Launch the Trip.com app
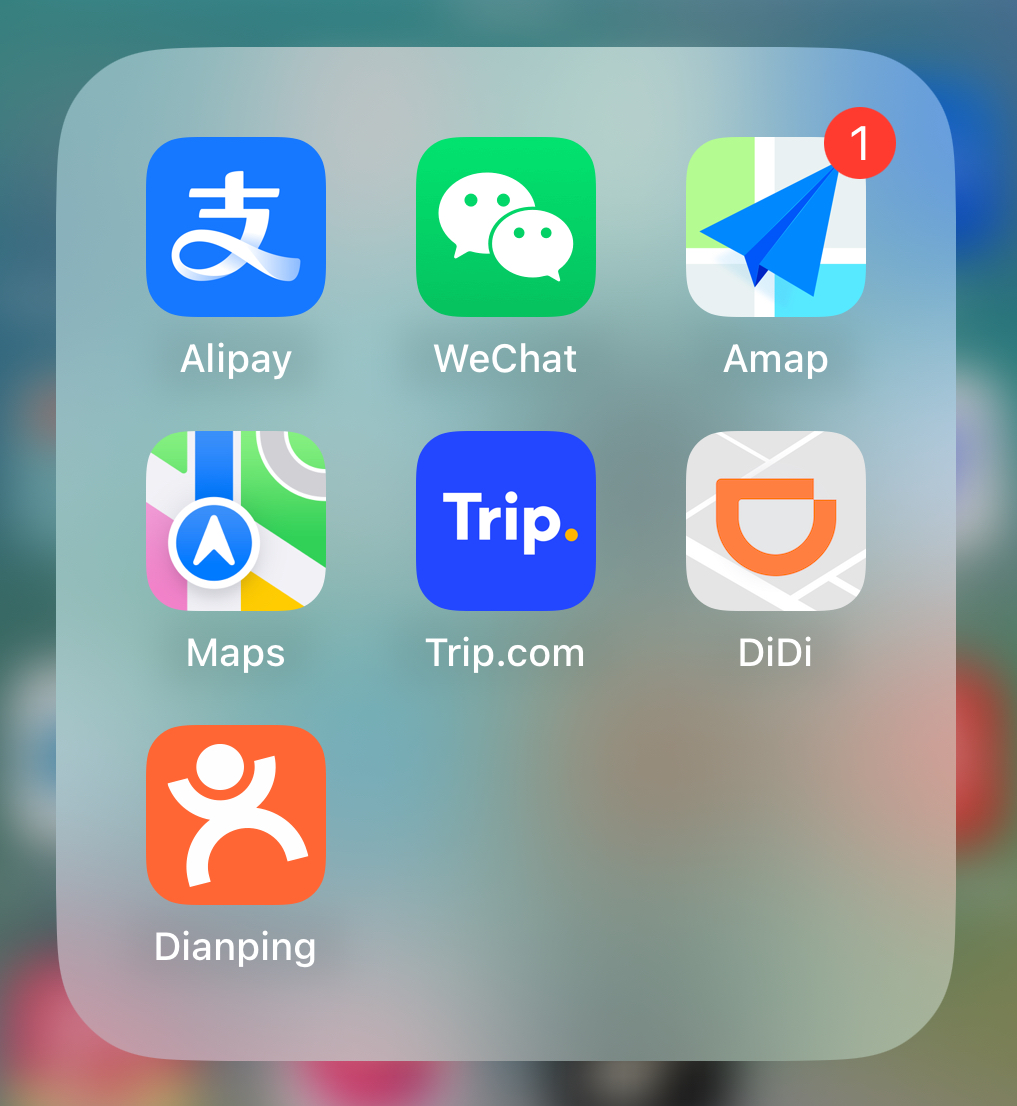The image size is (1017, 1106). [506, 521]
